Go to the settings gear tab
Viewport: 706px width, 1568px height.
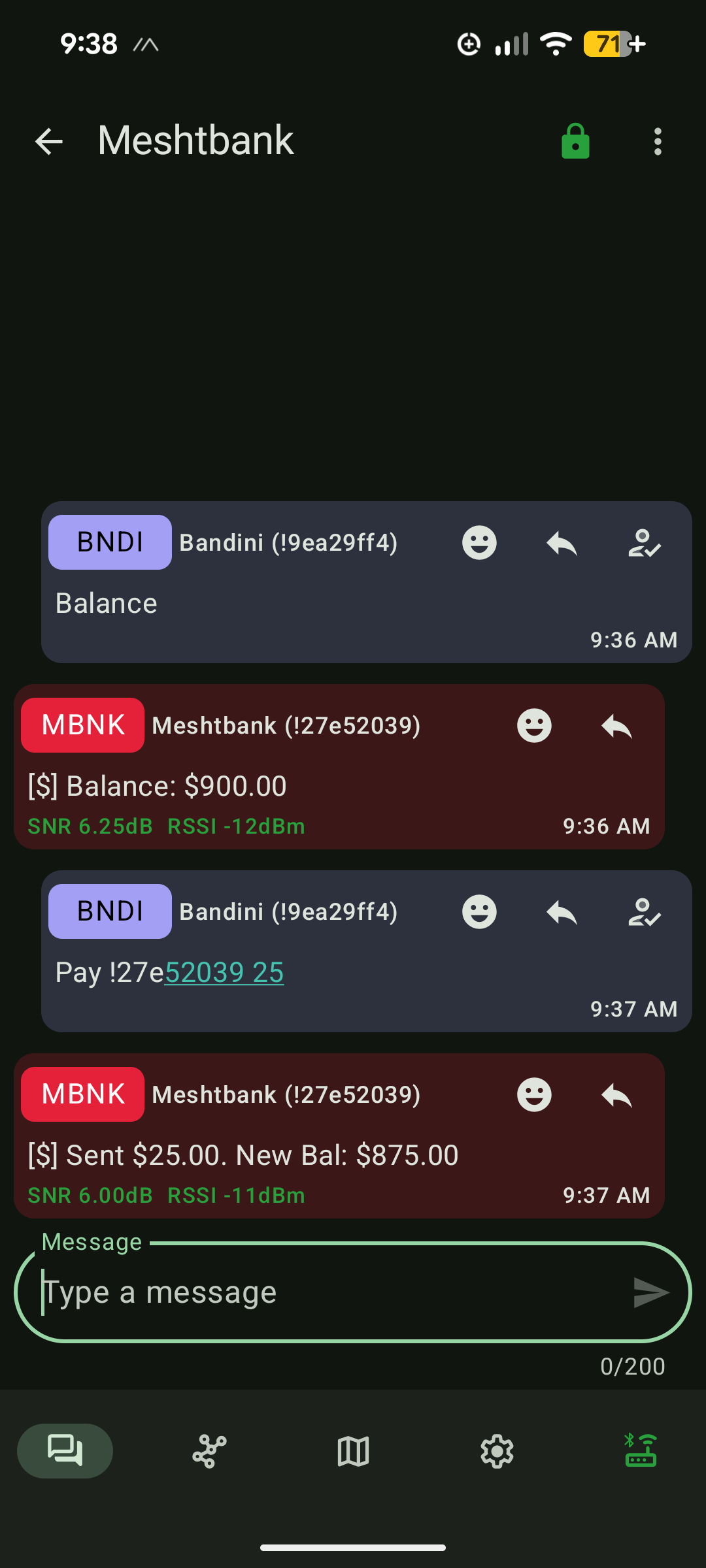point(497,1451)
